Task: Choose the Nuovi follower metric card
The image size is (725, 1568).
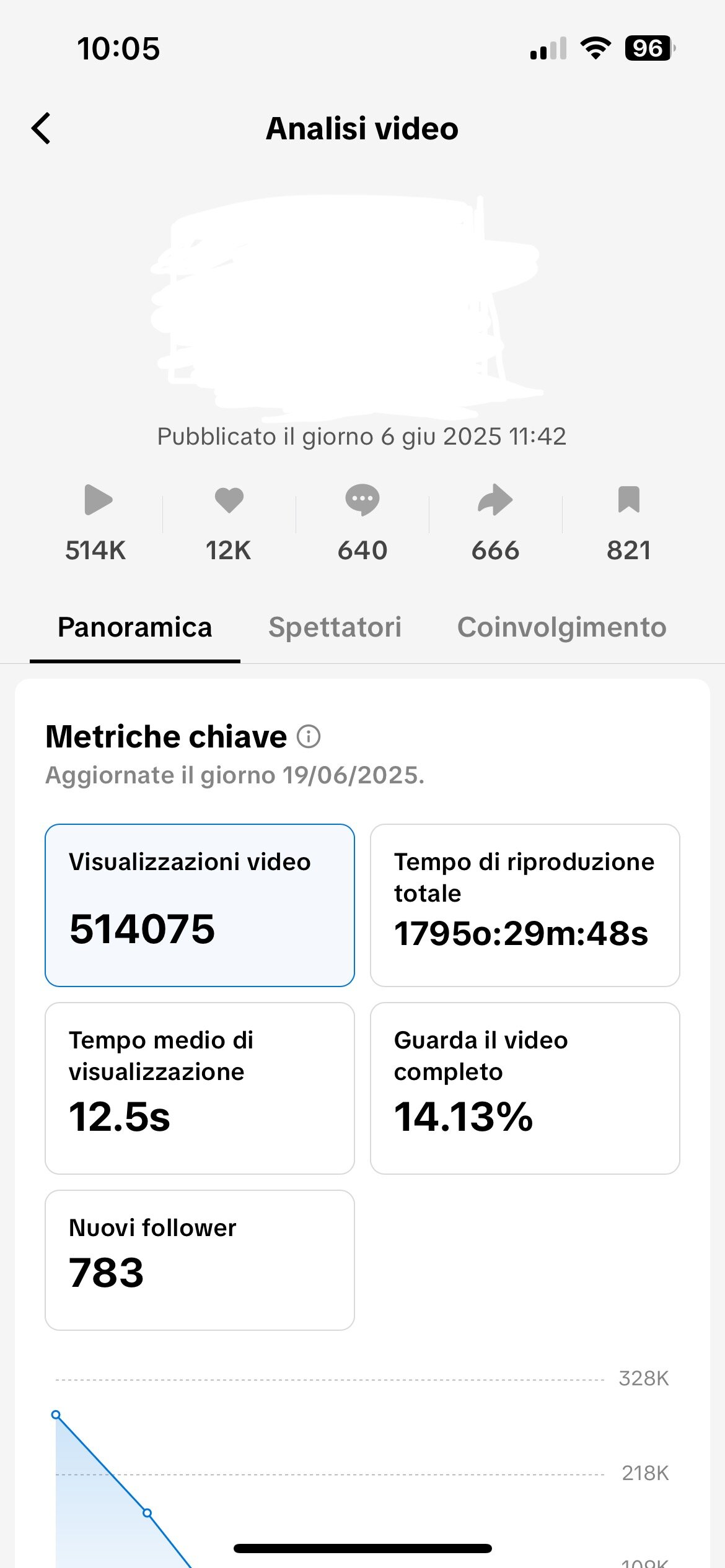Action: pos(200,1260)
